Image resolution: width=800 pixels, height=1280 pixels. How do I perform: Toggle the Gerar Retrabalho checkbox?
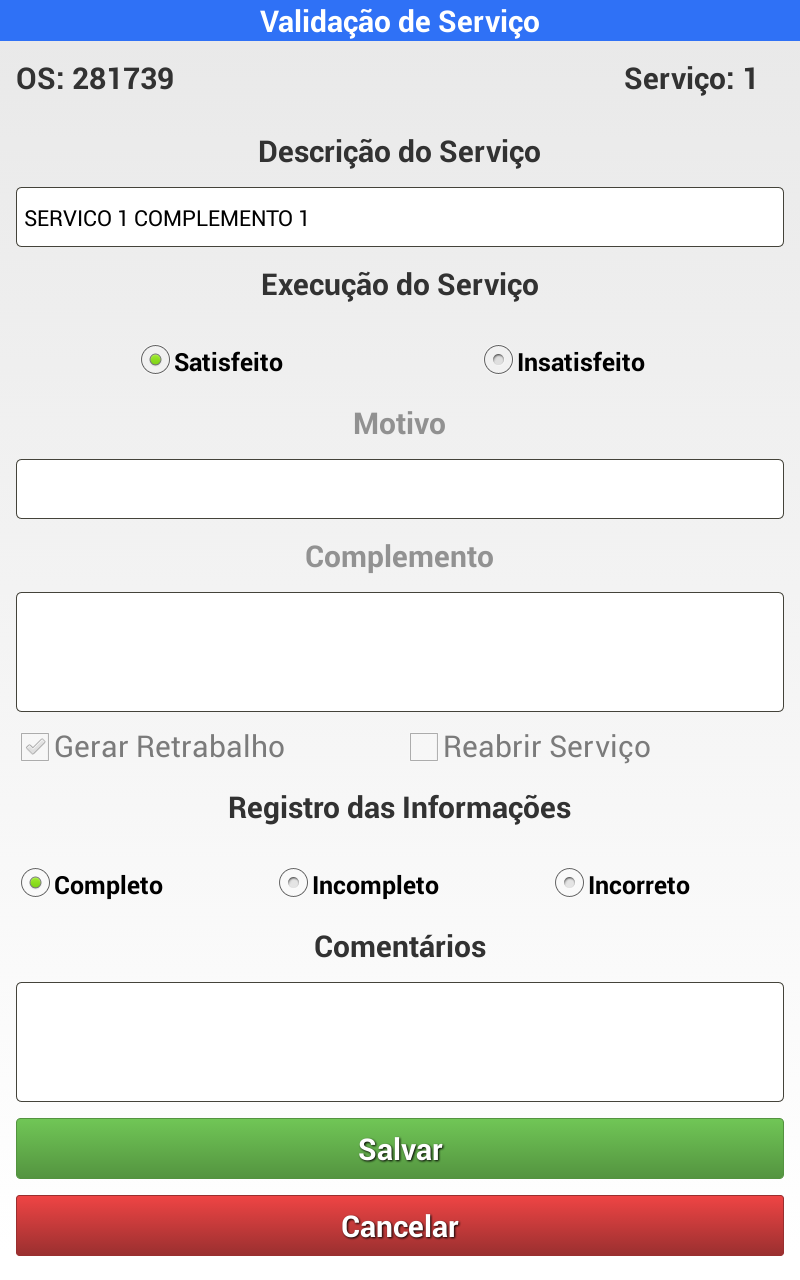click(x=35, y=747)
